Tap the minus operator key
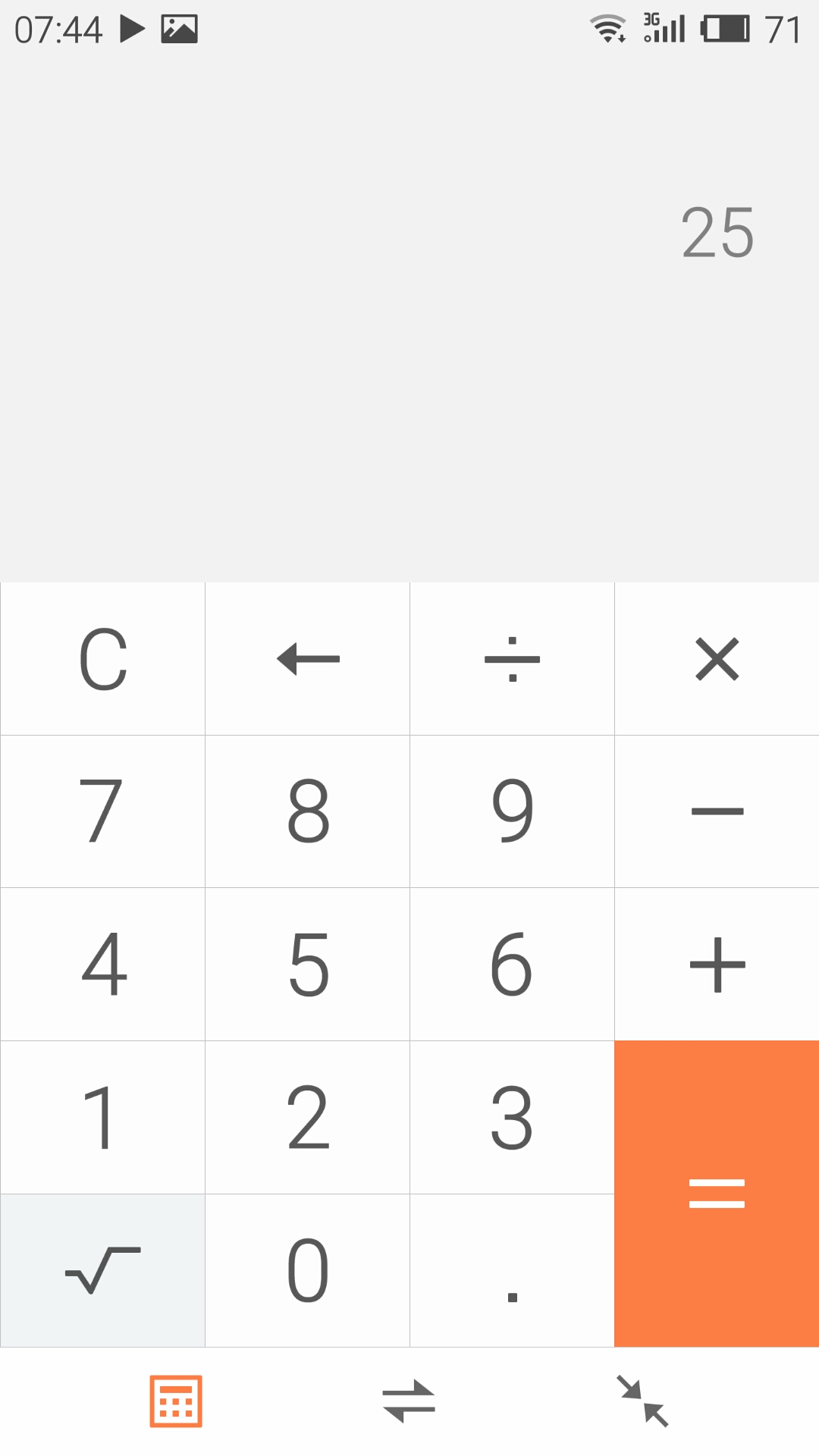The image size is (819, 1456). [x=717, y=811]
